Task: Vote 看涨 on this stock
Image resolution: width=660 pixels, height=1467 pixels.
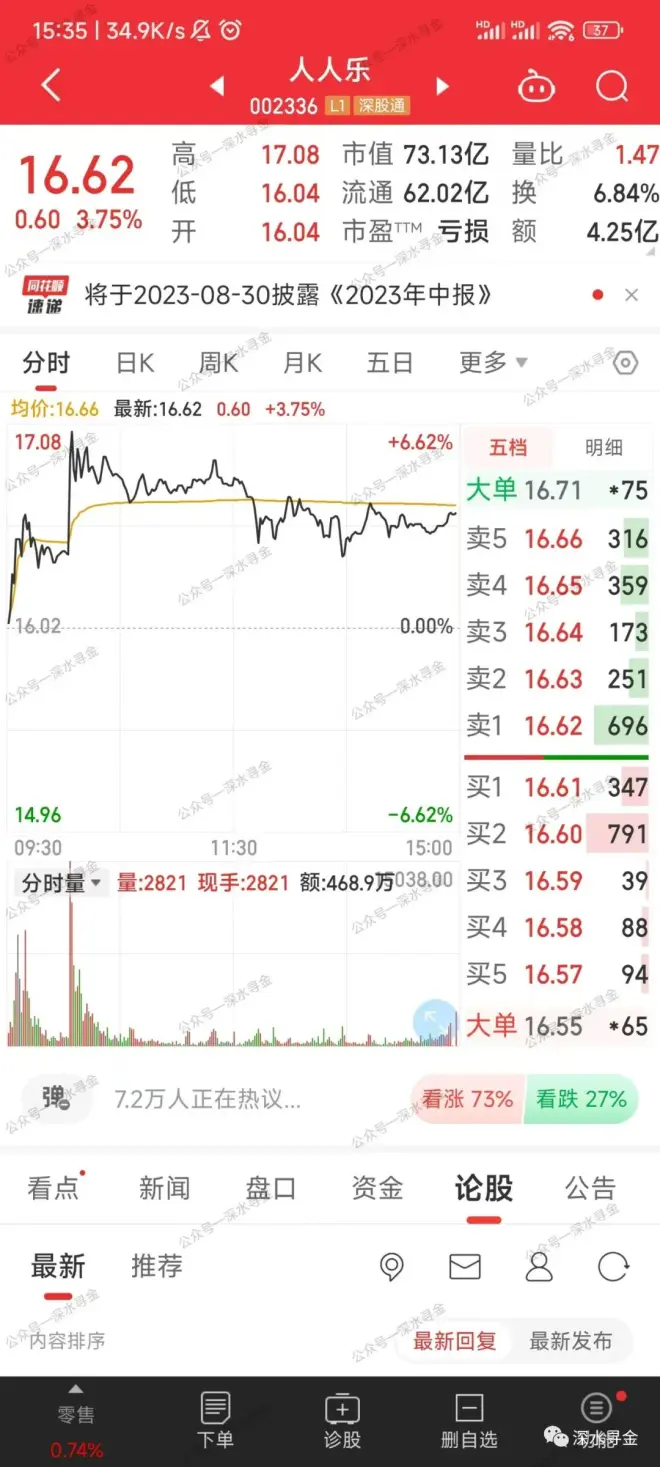Action: click(467, 1099)
